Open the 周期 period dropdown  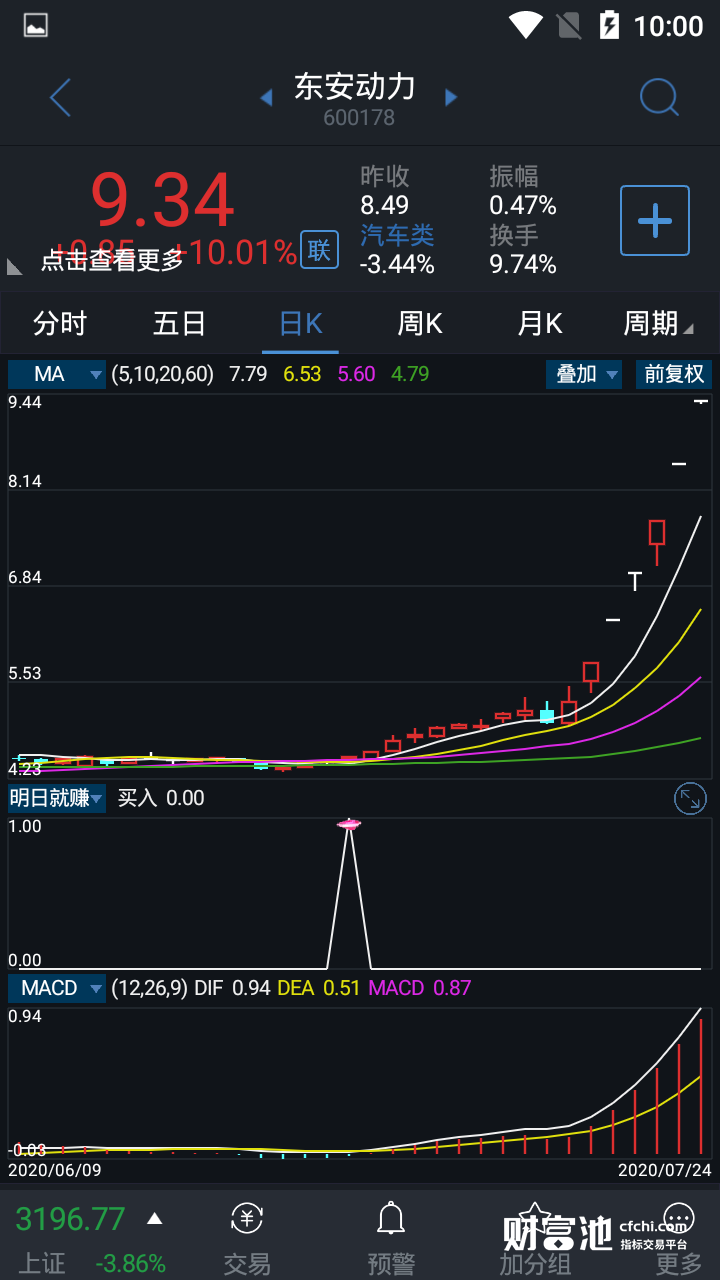coord(658,324)
